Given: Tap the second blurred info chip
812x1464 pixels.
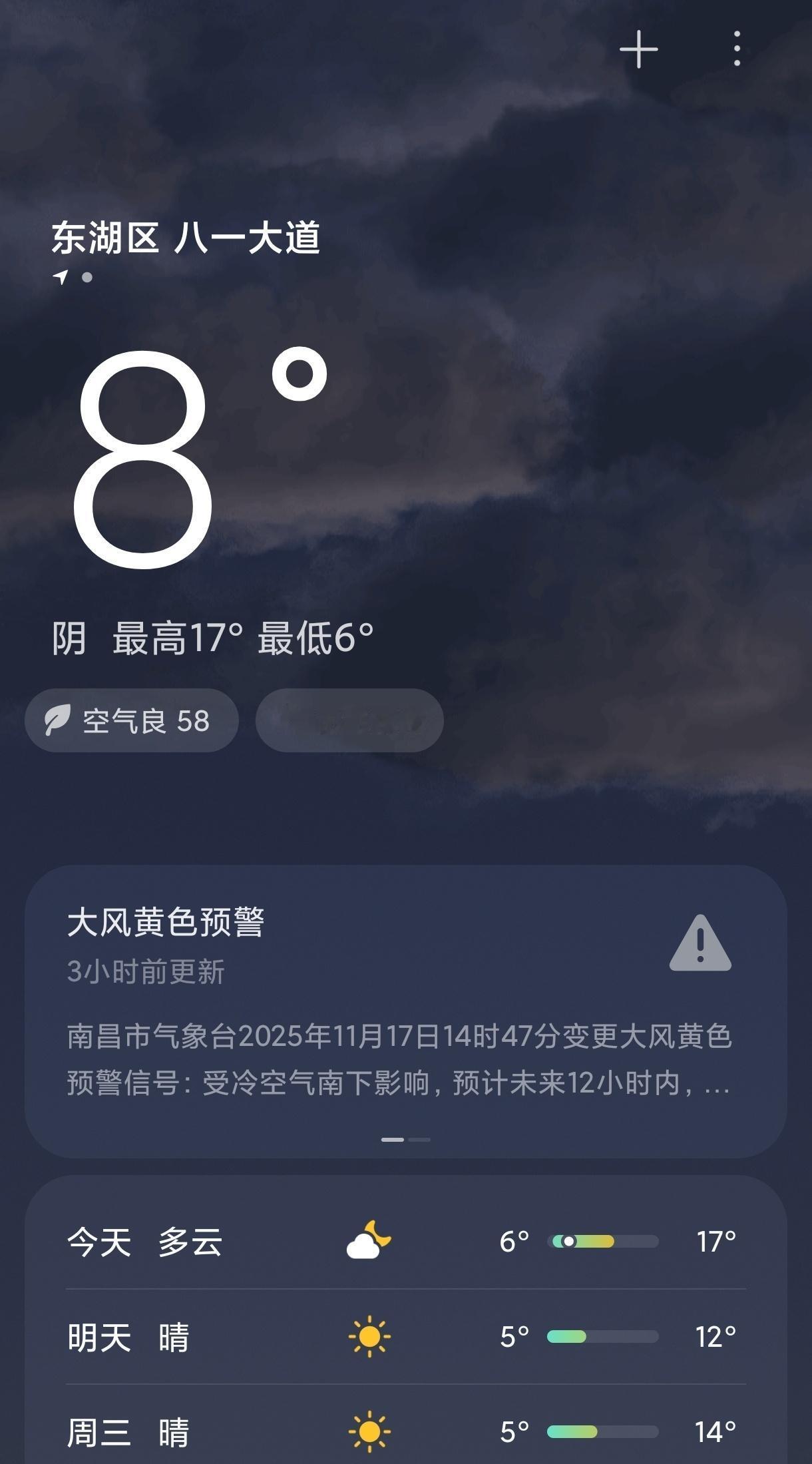Looking at the screenshot, I should tap(349, 720).
